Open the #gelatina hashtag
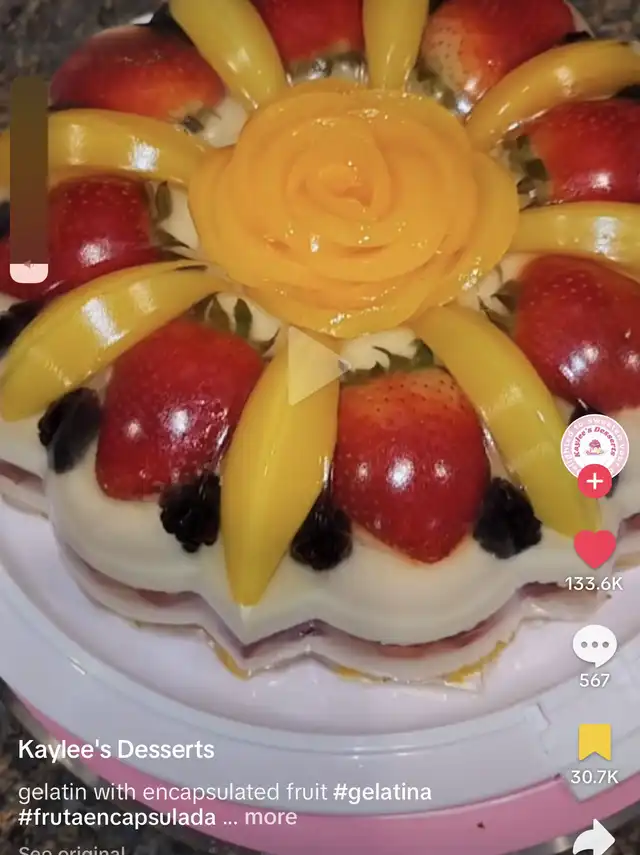The height and width of the screenshot is (855, 640). (383, 792)
